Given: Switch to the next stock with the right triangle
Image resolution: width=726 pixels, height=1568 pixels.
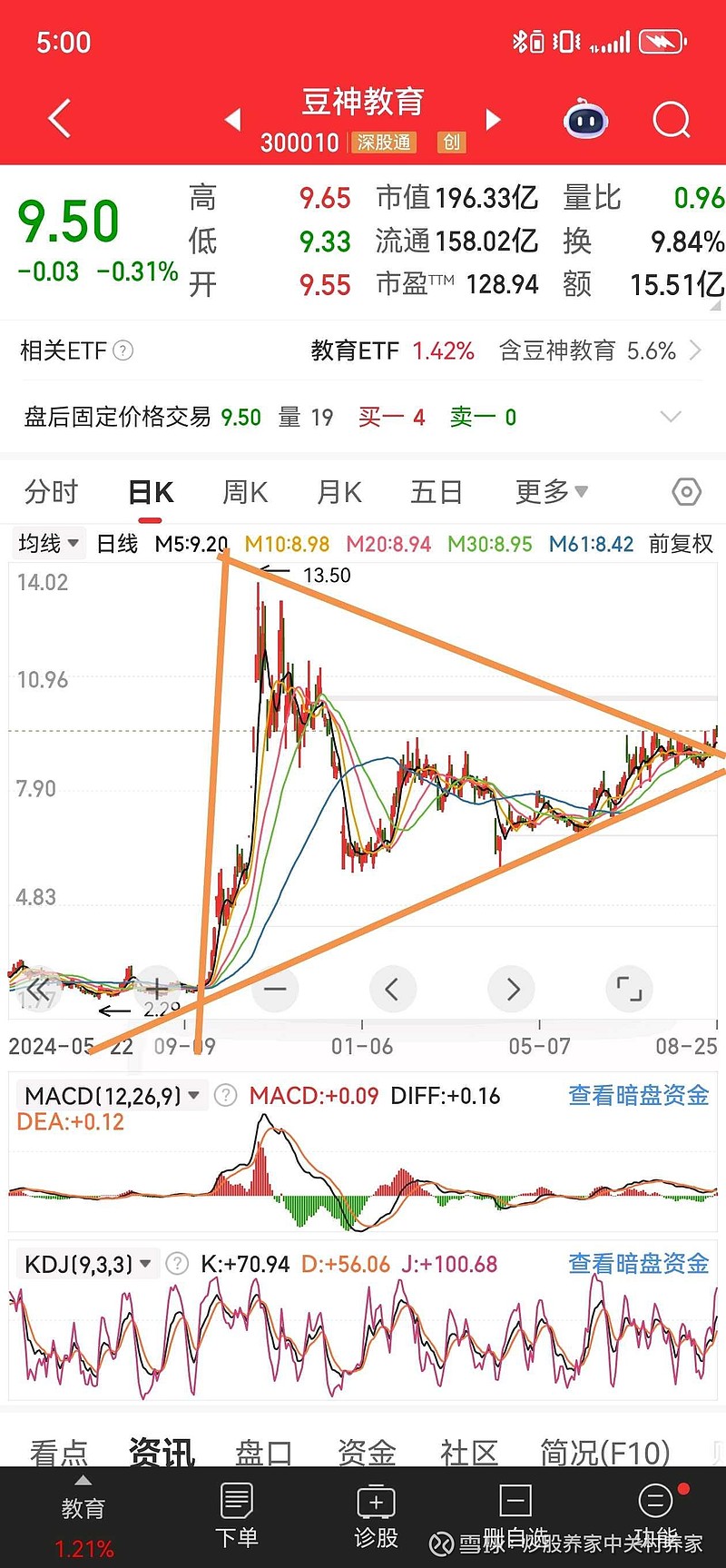Looking at the screenshot, I should pyautogui.click(x=493, y=119).
